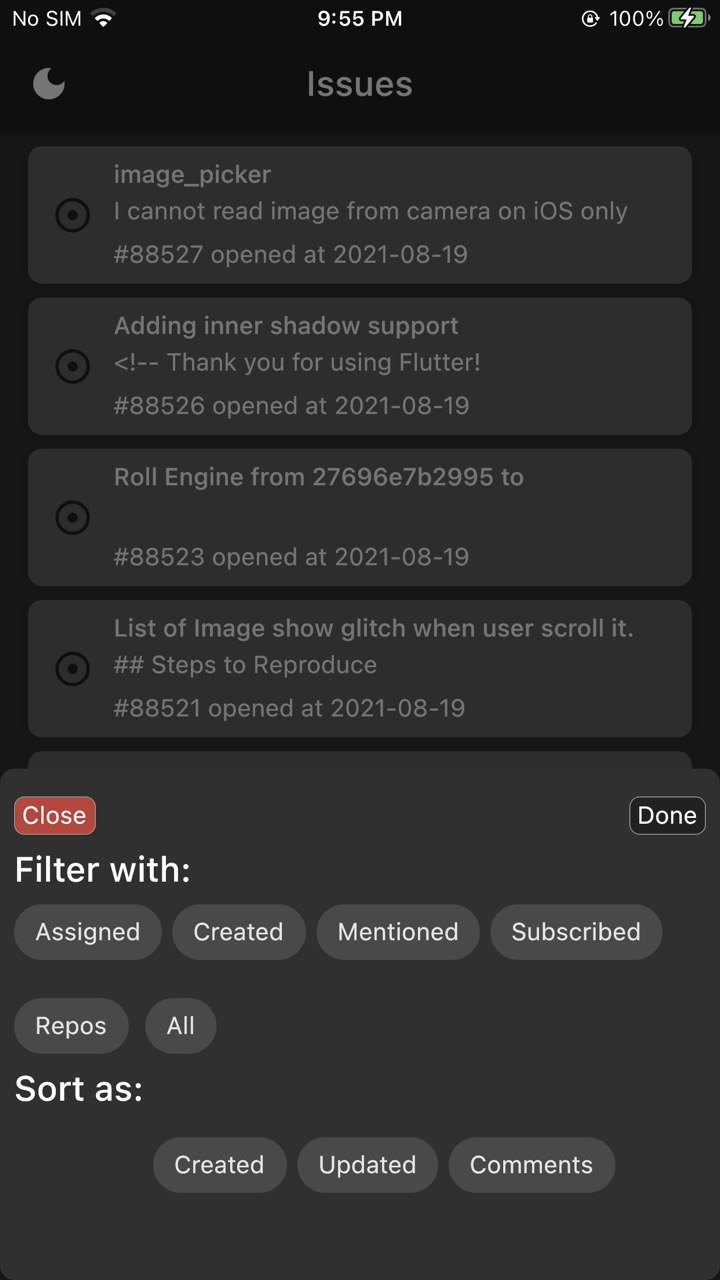
Task: Sort issues by Updated
Action: point(367,1165)
